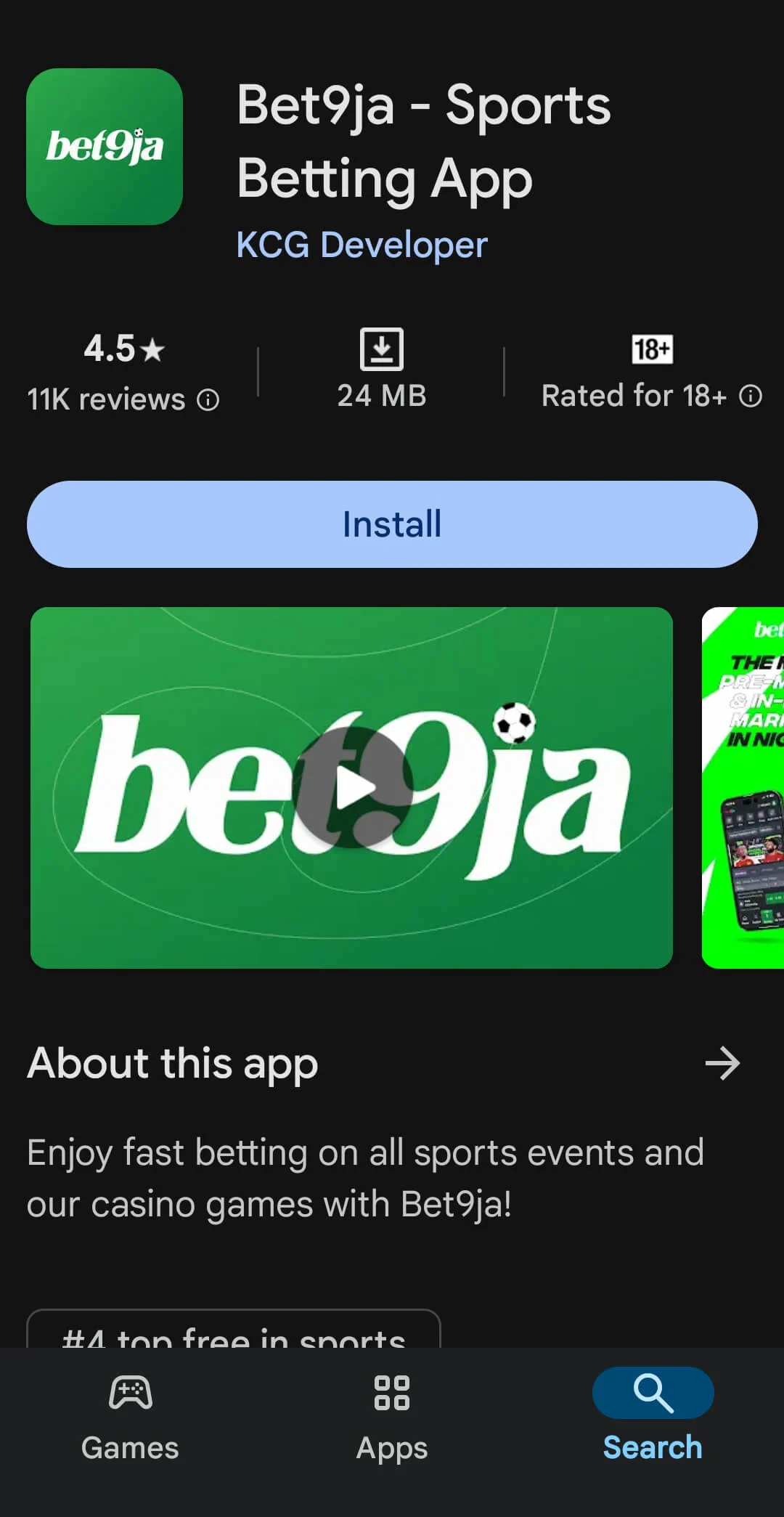The height and width of the screenshot is (1517, 784).
Task: Open About this app arrow
Action: pyautogui.click(x=722, y=1064)
